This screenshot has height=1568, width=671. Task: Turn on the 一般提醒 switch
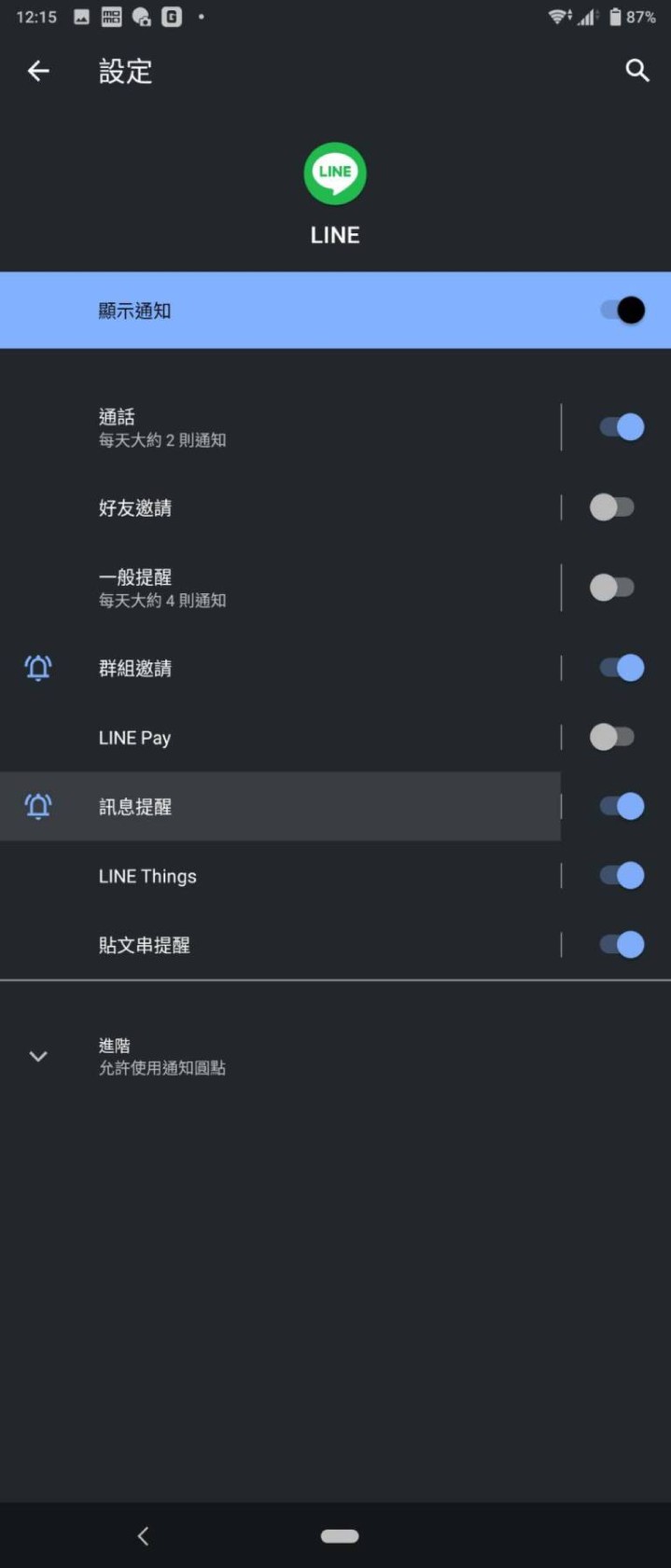[612, 588]
